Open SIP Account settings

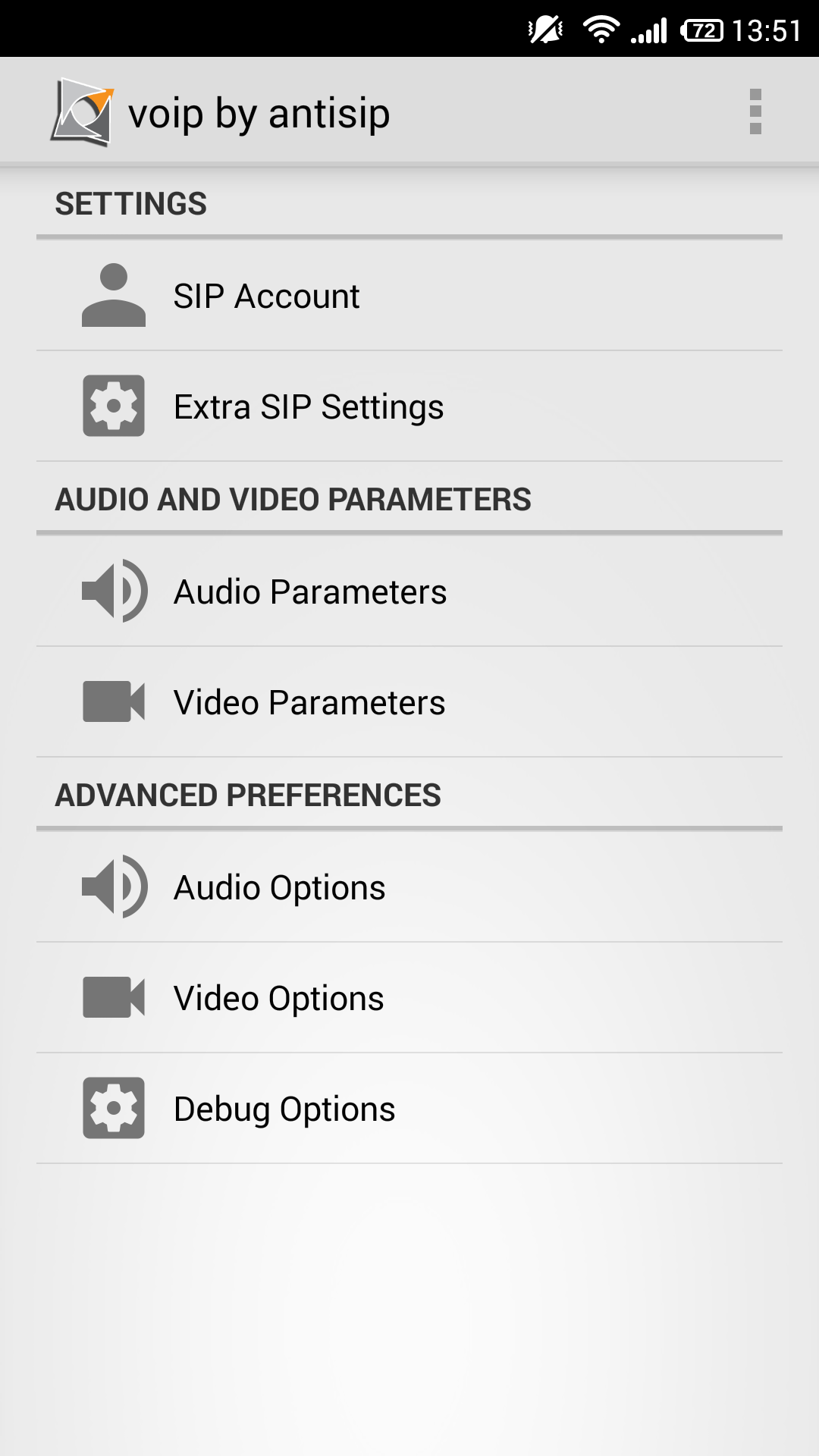coord(409,296)
